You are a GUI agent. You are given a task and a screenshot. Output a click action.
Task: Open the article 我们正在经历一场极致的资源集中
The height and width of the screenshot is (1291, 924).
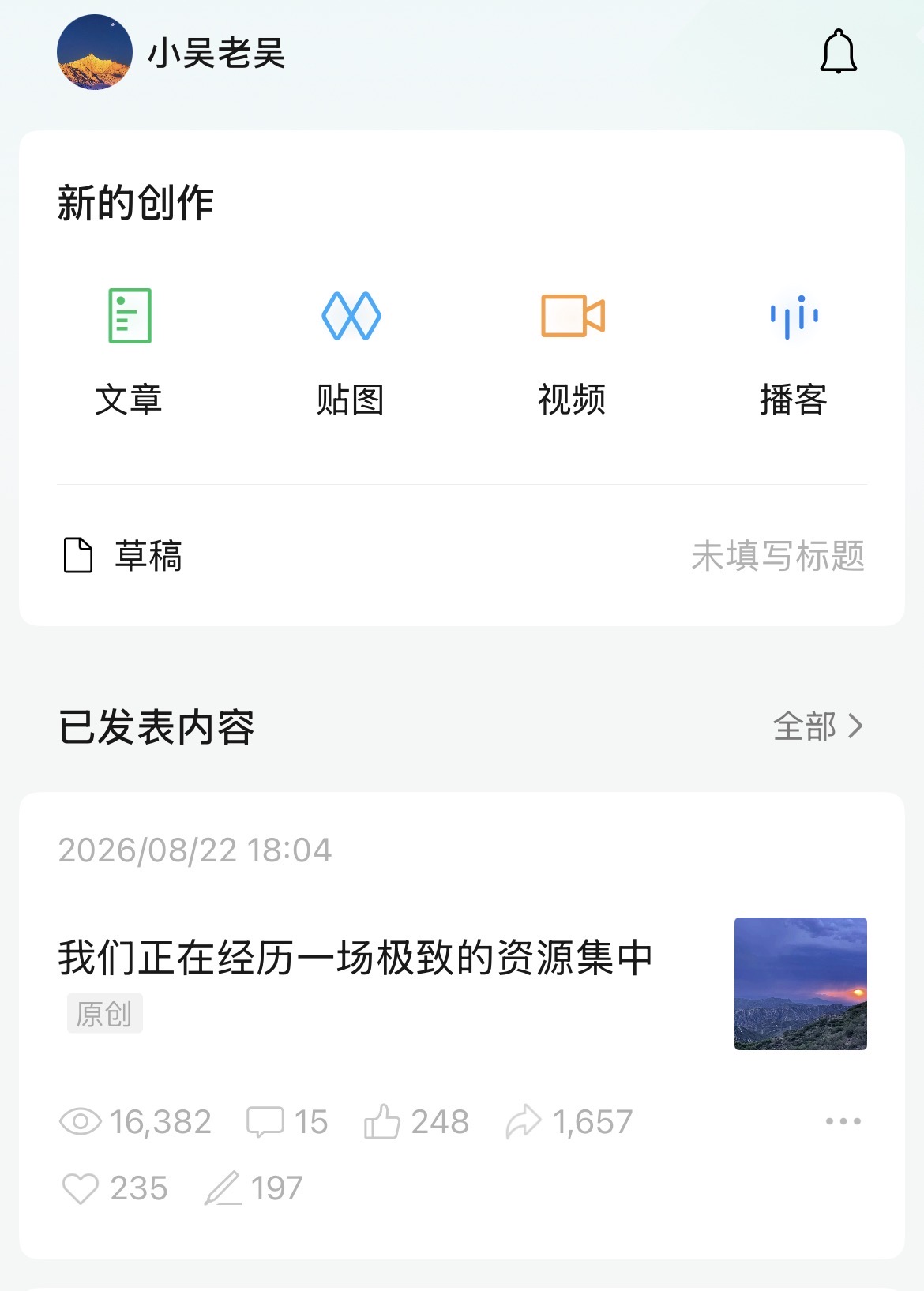pyautogui.click(x=355, y=957)
